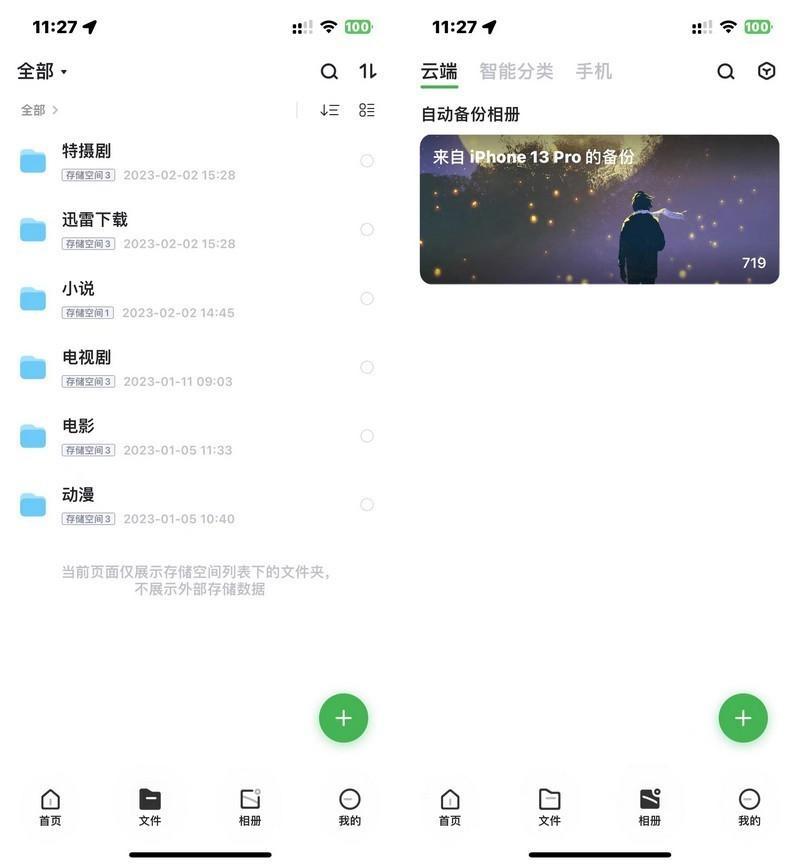Search in the album screen

tap(726, 71)
